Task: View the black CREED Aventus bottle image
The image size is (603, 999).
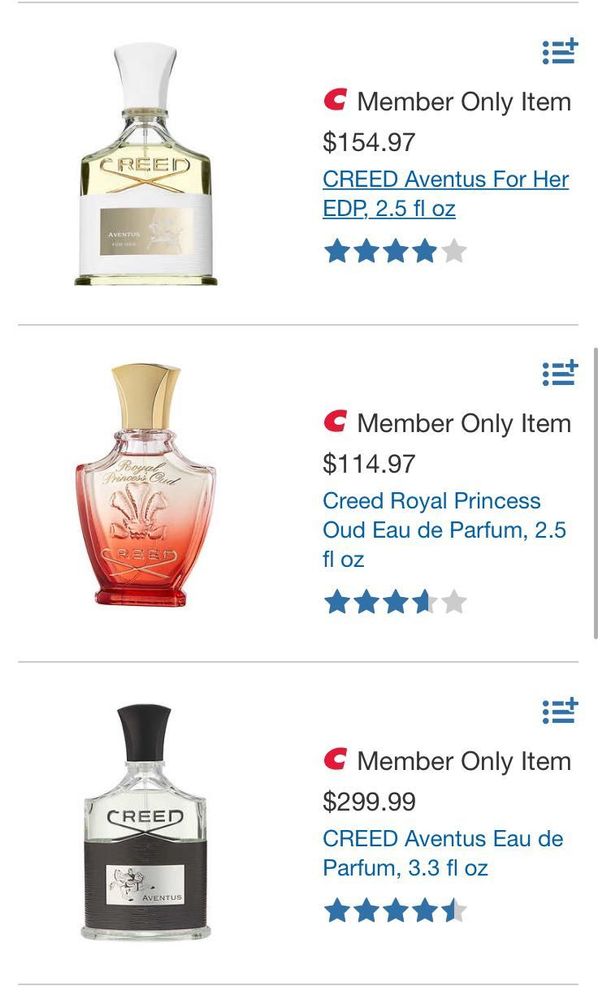Action: [x=146, y=822]
